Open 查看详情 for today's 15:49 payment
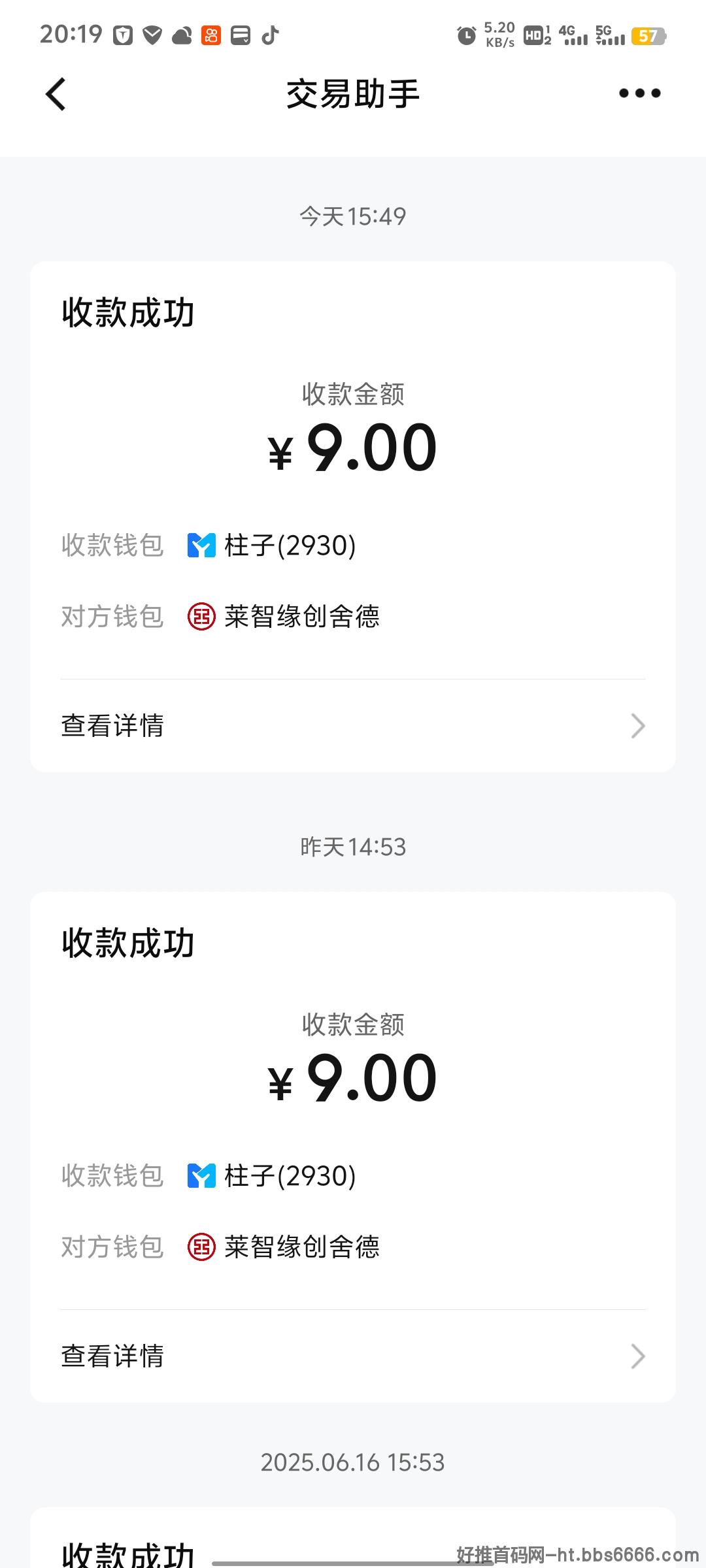This screenshot has width=706, height=1568. click(x=353, y=726)
